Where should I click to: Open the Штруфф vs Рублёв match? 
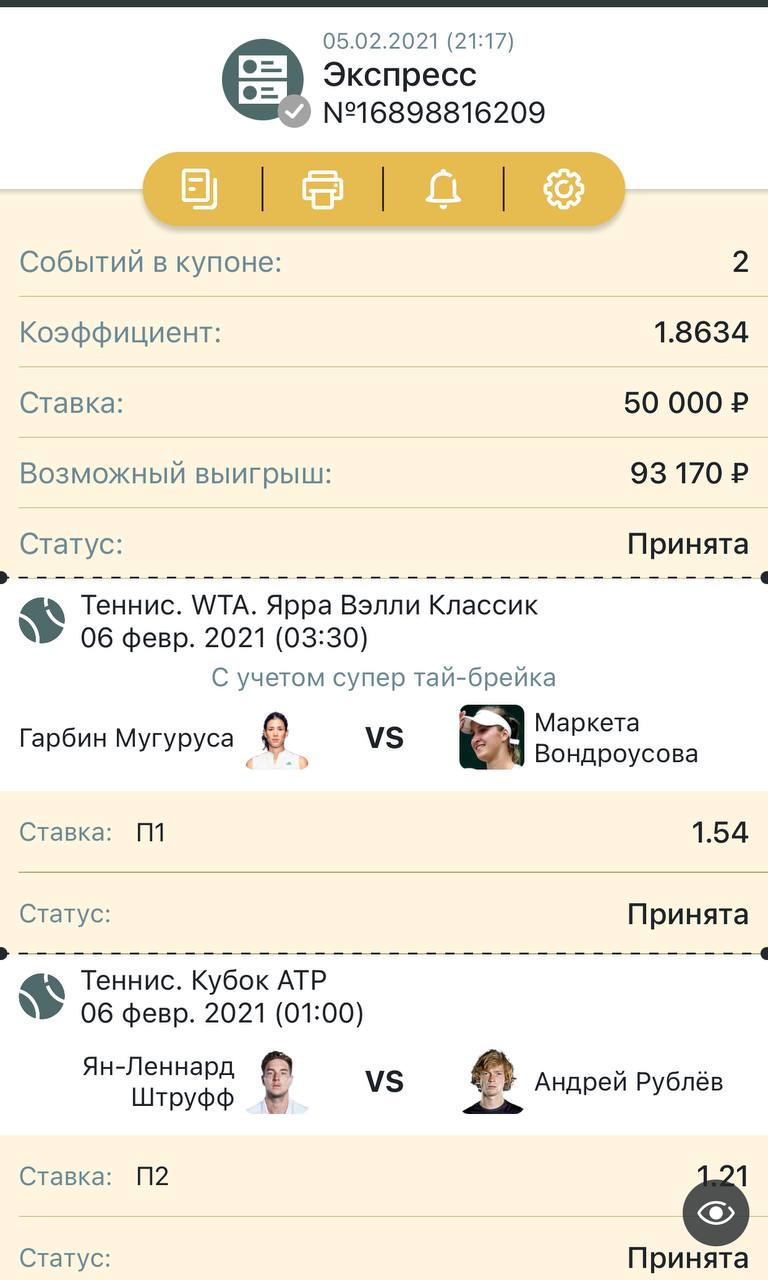point(384,1082)
